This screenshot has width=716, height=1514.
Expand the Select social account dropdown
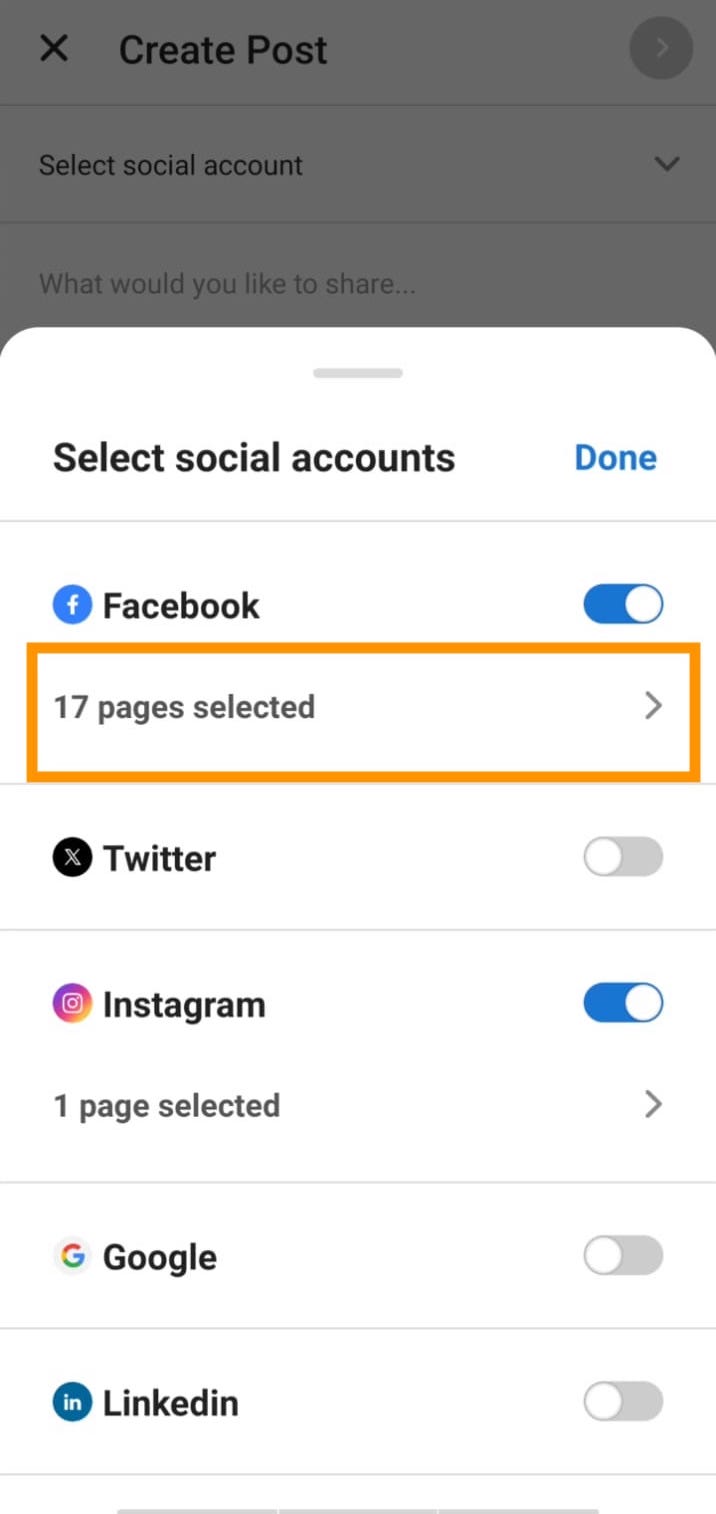358,164
